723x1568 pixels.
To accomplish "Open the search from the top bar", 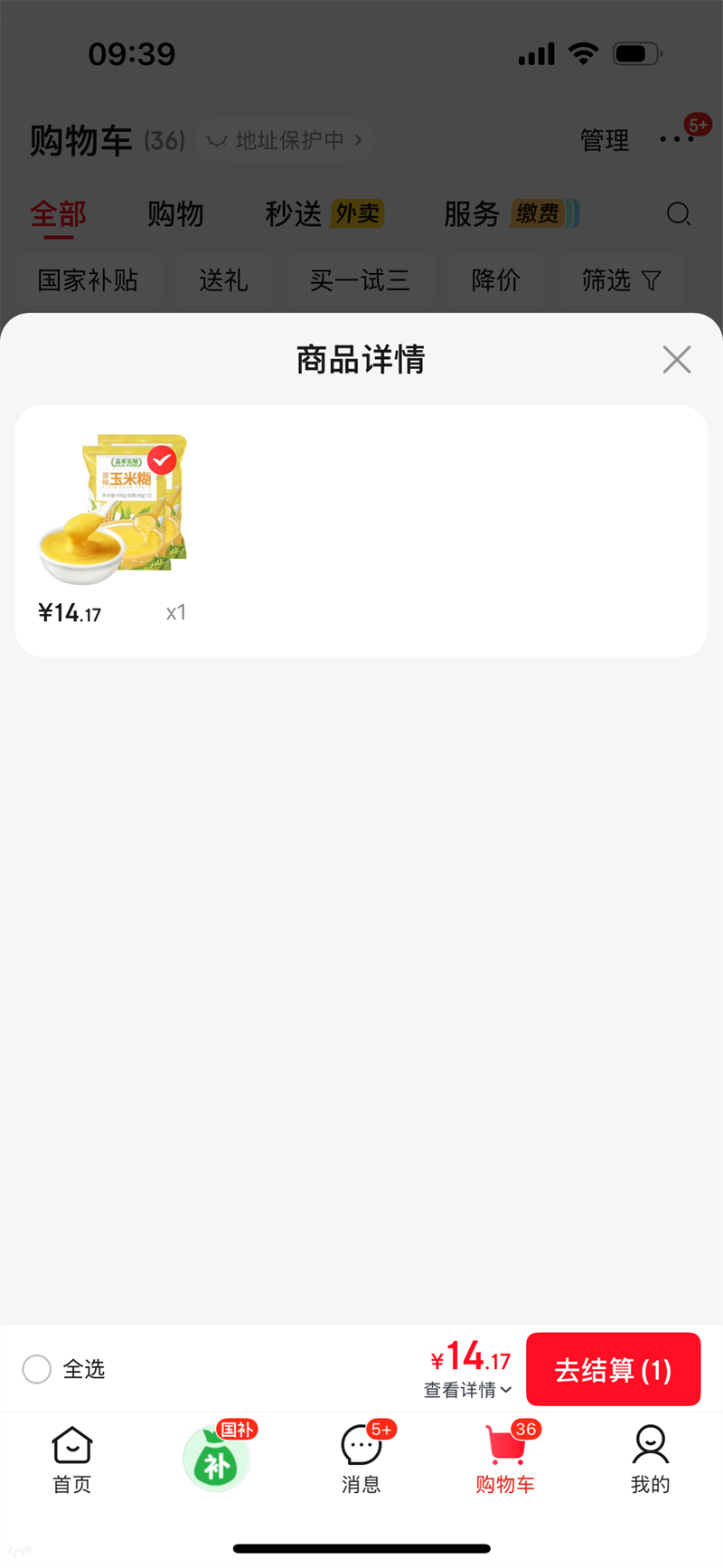I will coord(678,214).
